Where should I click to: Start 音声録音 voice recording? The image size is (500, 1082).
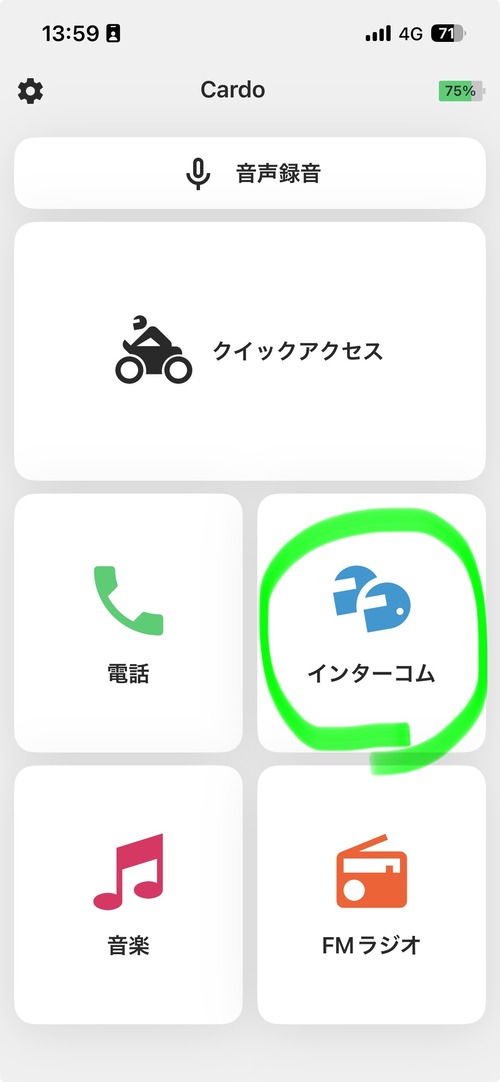[250, 173]
